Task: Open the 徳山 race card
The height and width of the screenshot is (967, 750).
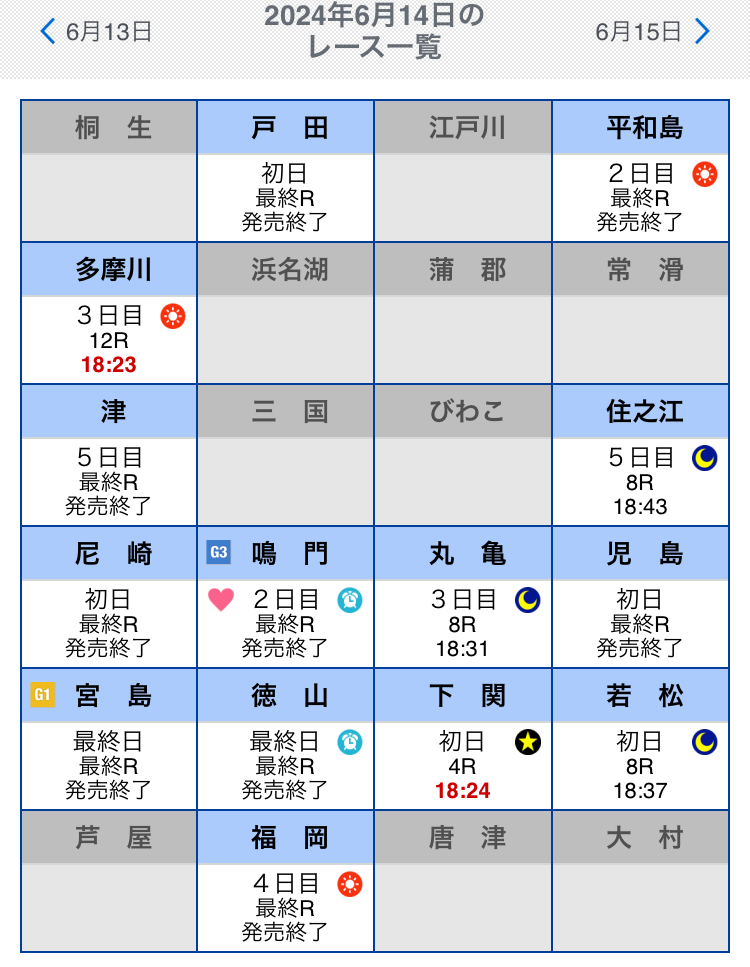Action: point(286,765)
